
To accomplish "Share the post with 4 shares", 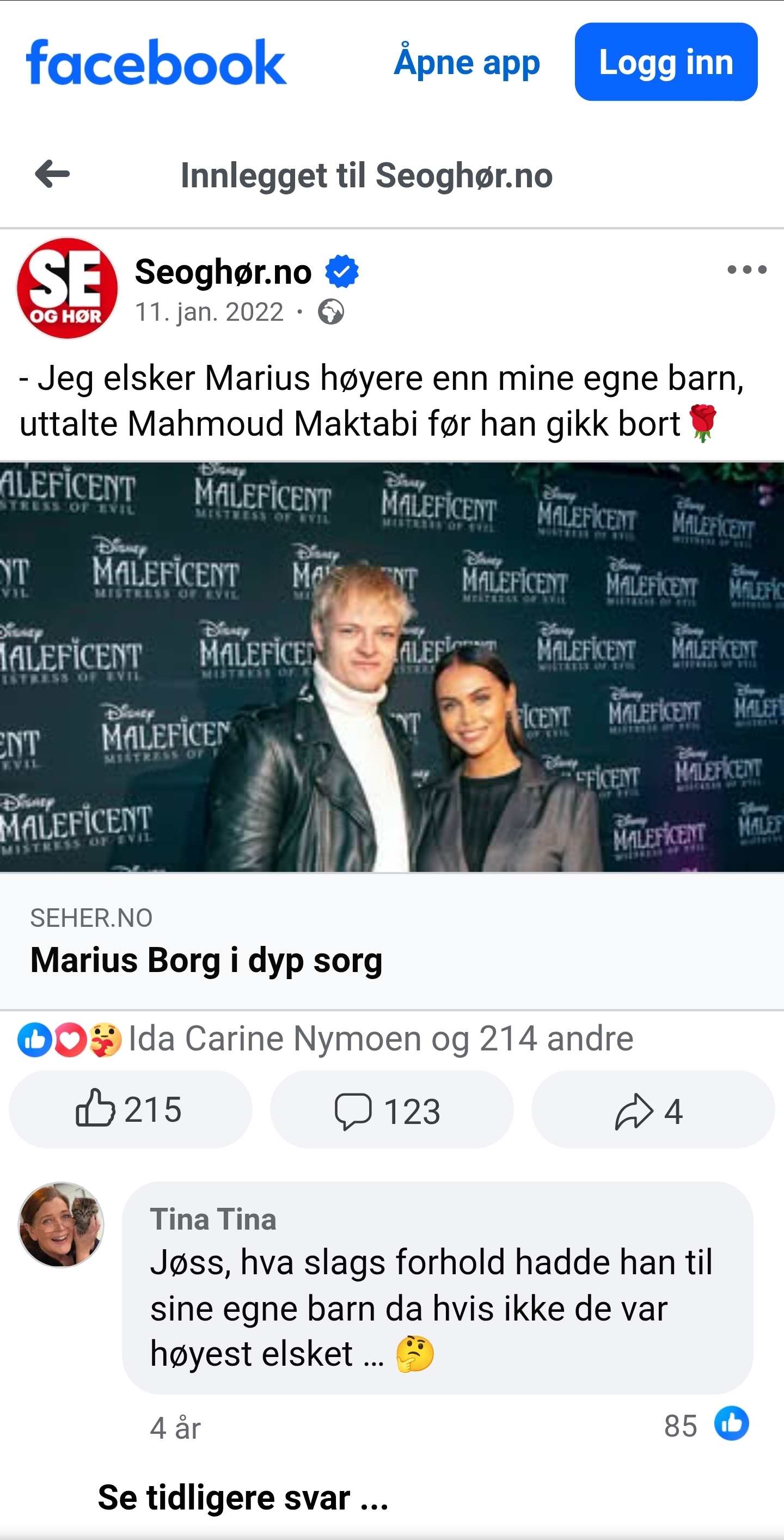I will 653,1109.
